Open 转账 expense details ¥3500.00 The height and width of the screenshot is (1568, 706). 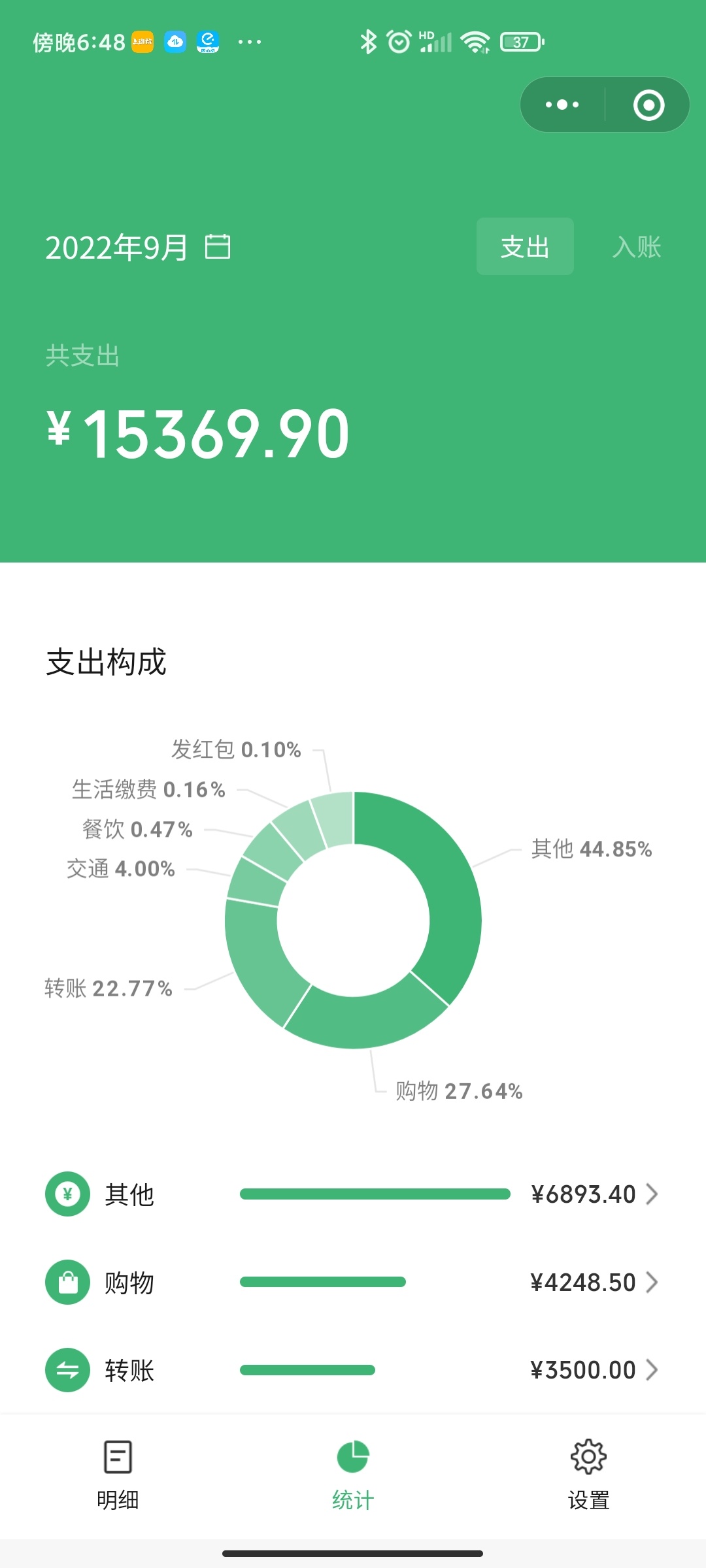click(x=353, y=1370)
